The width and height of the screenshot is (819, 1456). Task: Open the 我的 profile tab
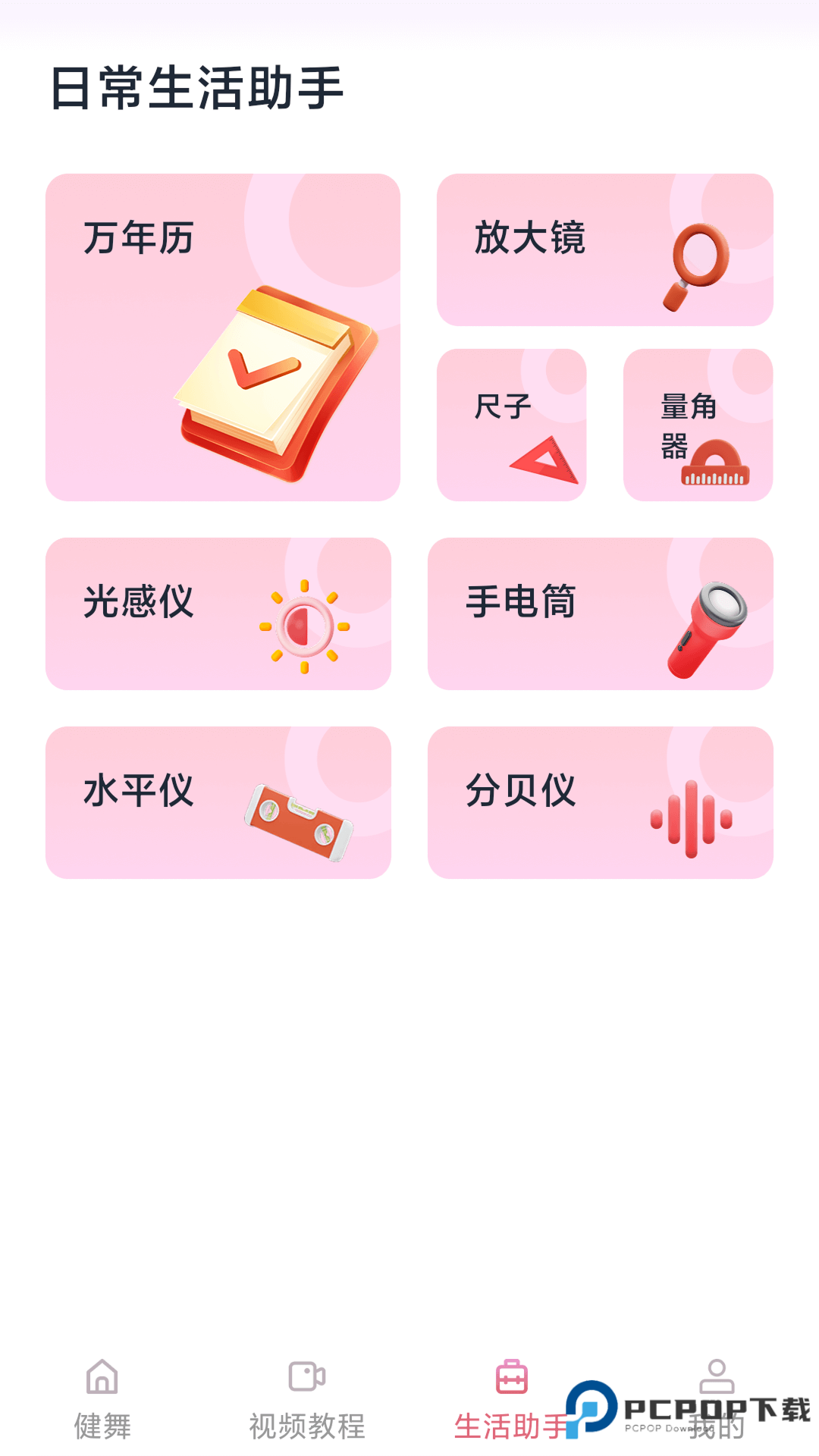(x=715, y=1426)
